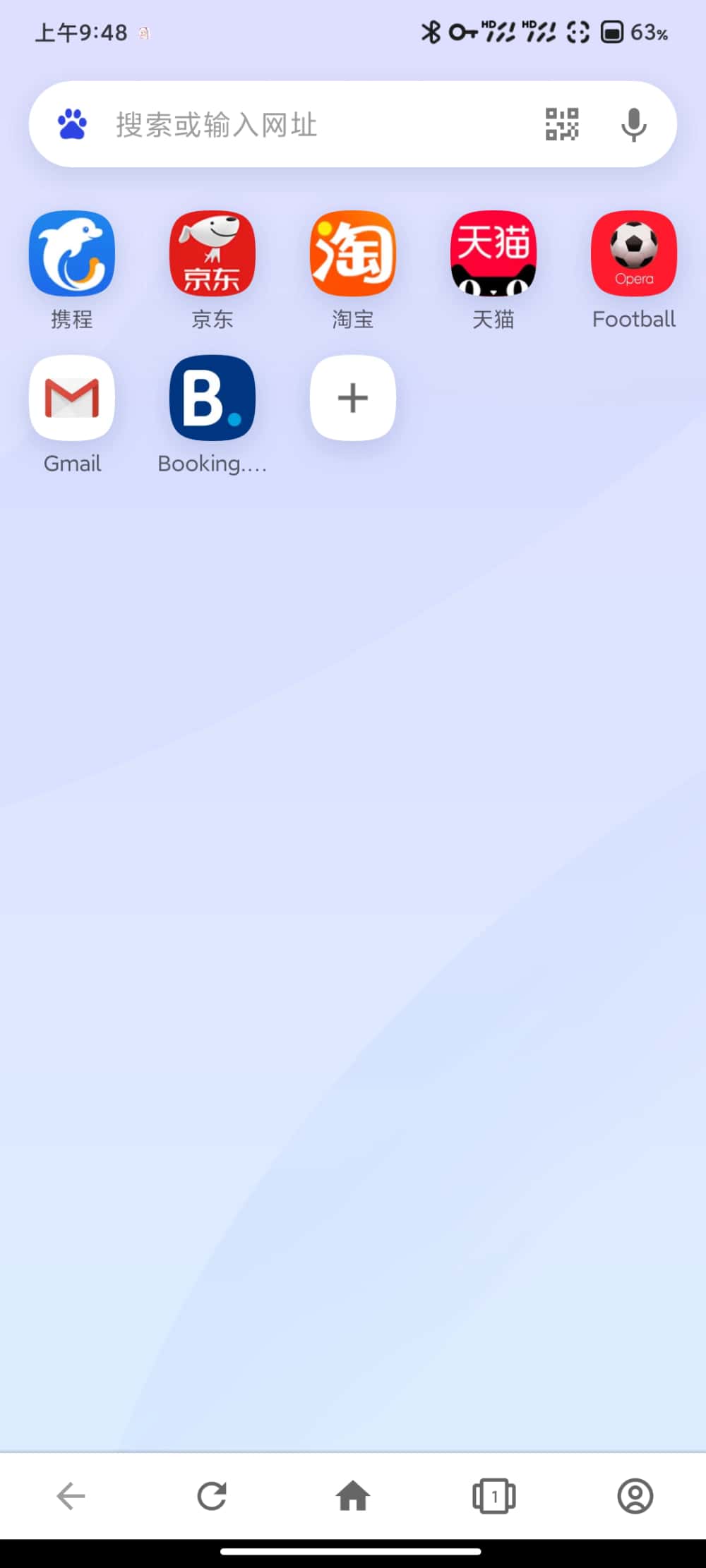Open the tabs switcher
This screenshot has height=1568, width=706.
(493, 1495)
